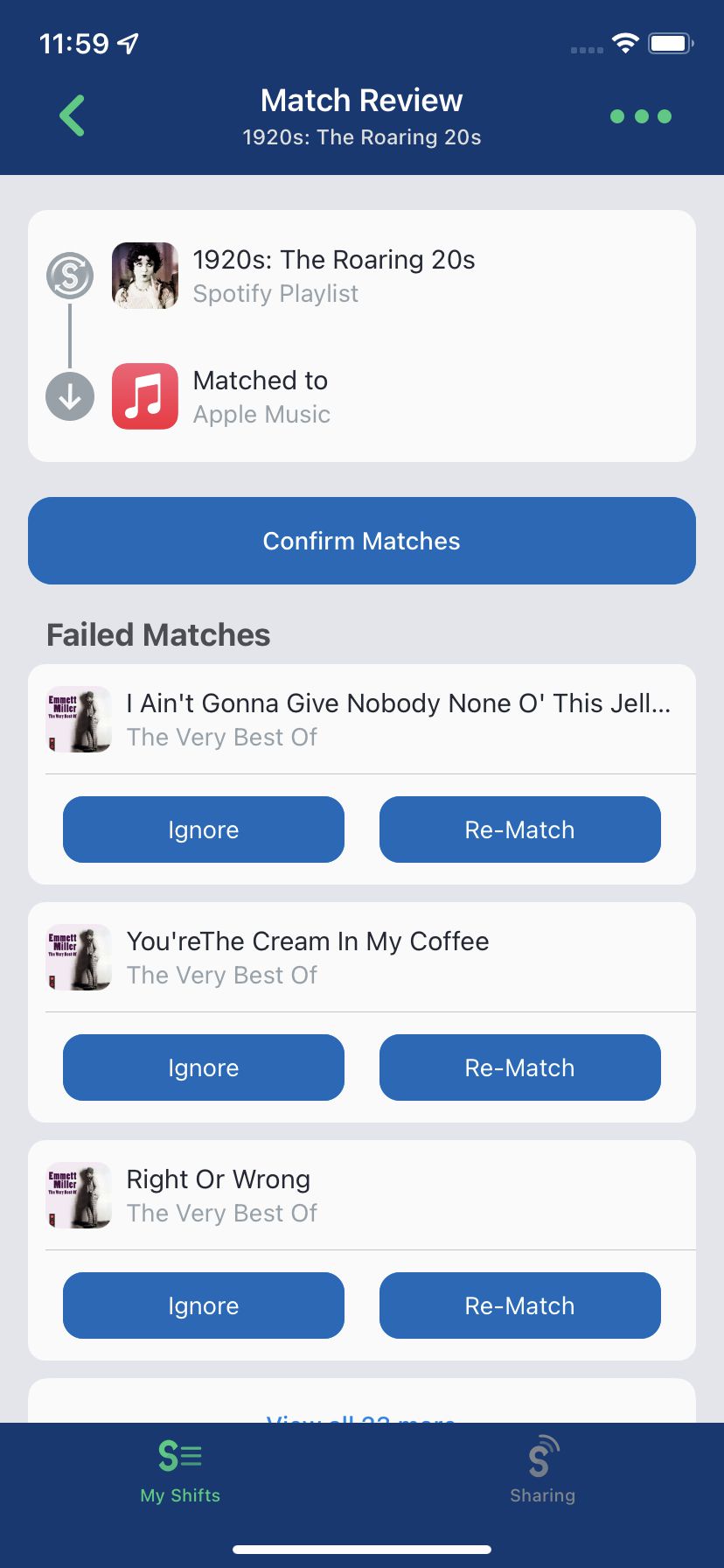Re-match the "Right Or Wrong" track
724x1568 pixels.
519,1305
